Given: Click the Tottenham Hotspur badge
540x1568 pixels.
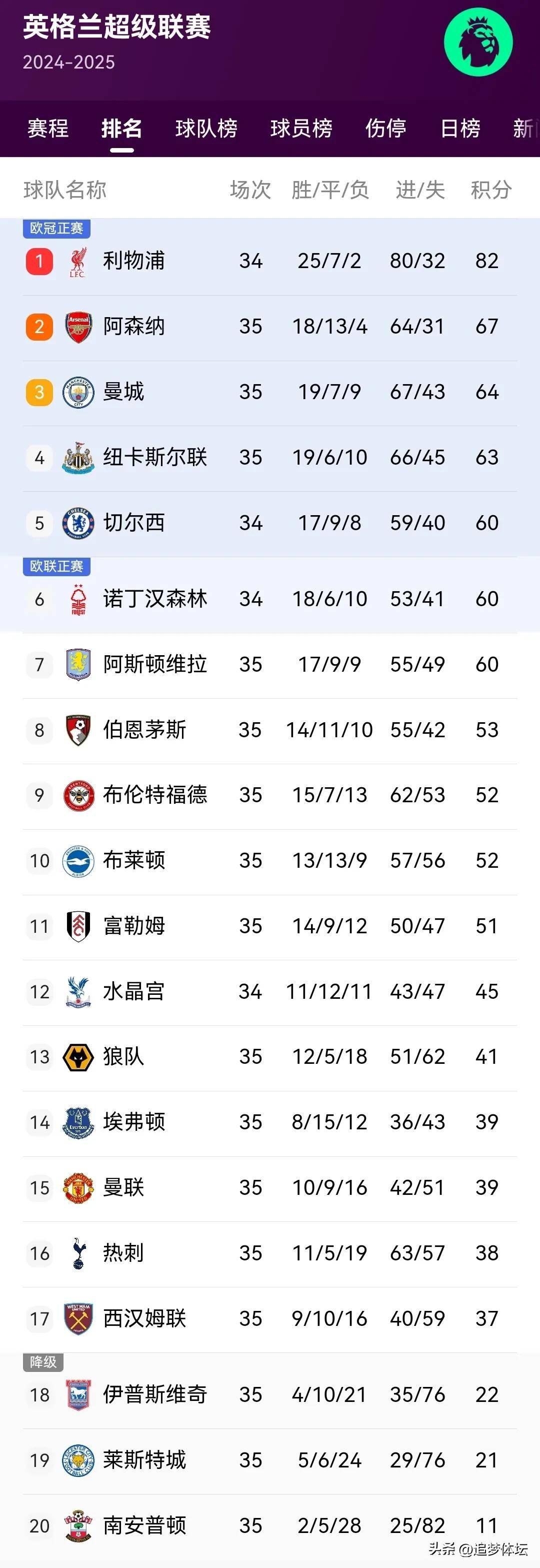Looking at the screenshot, I should pos(77,1253).
